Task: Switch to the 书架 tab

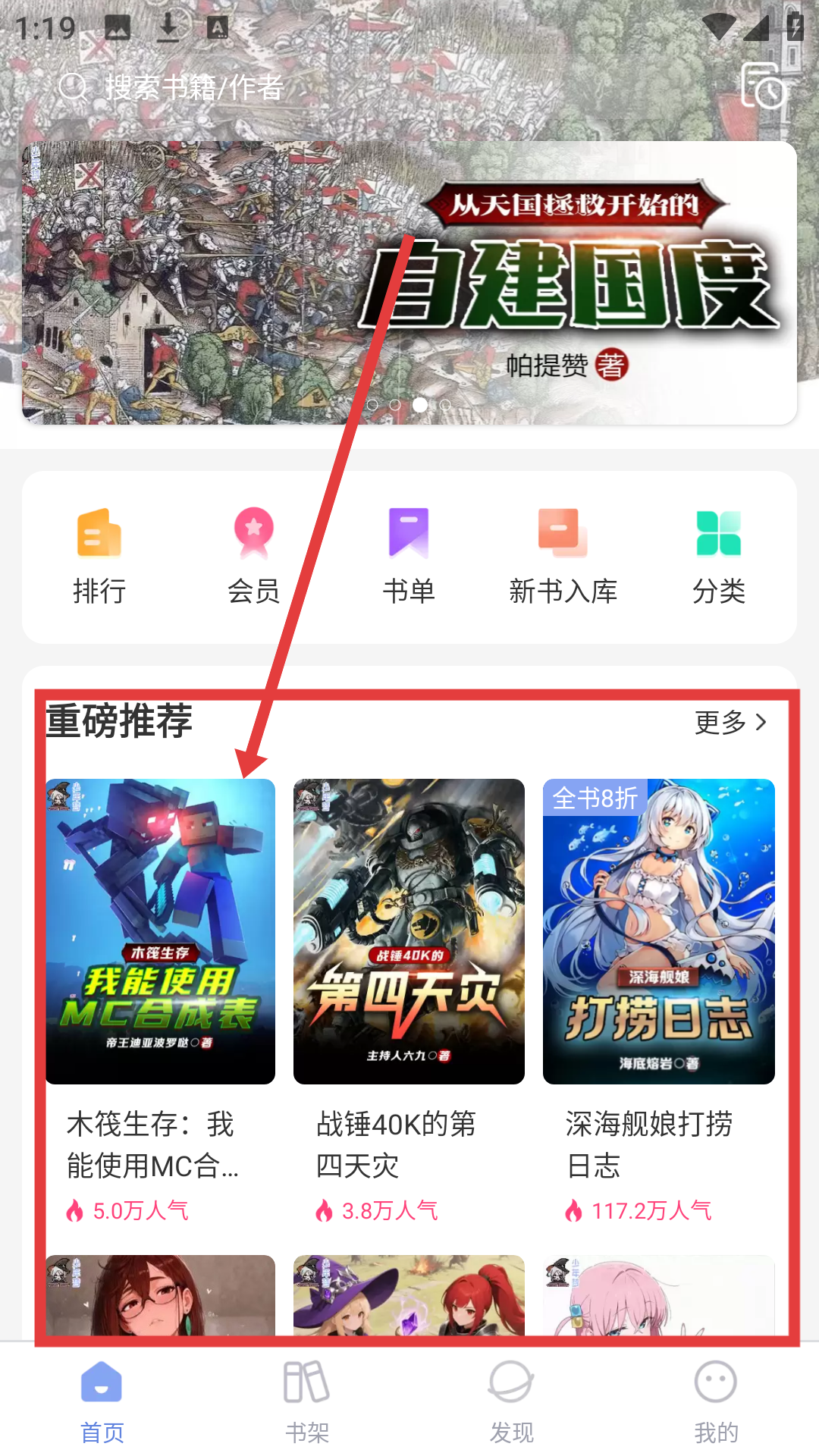Action: pos(307,1400)
